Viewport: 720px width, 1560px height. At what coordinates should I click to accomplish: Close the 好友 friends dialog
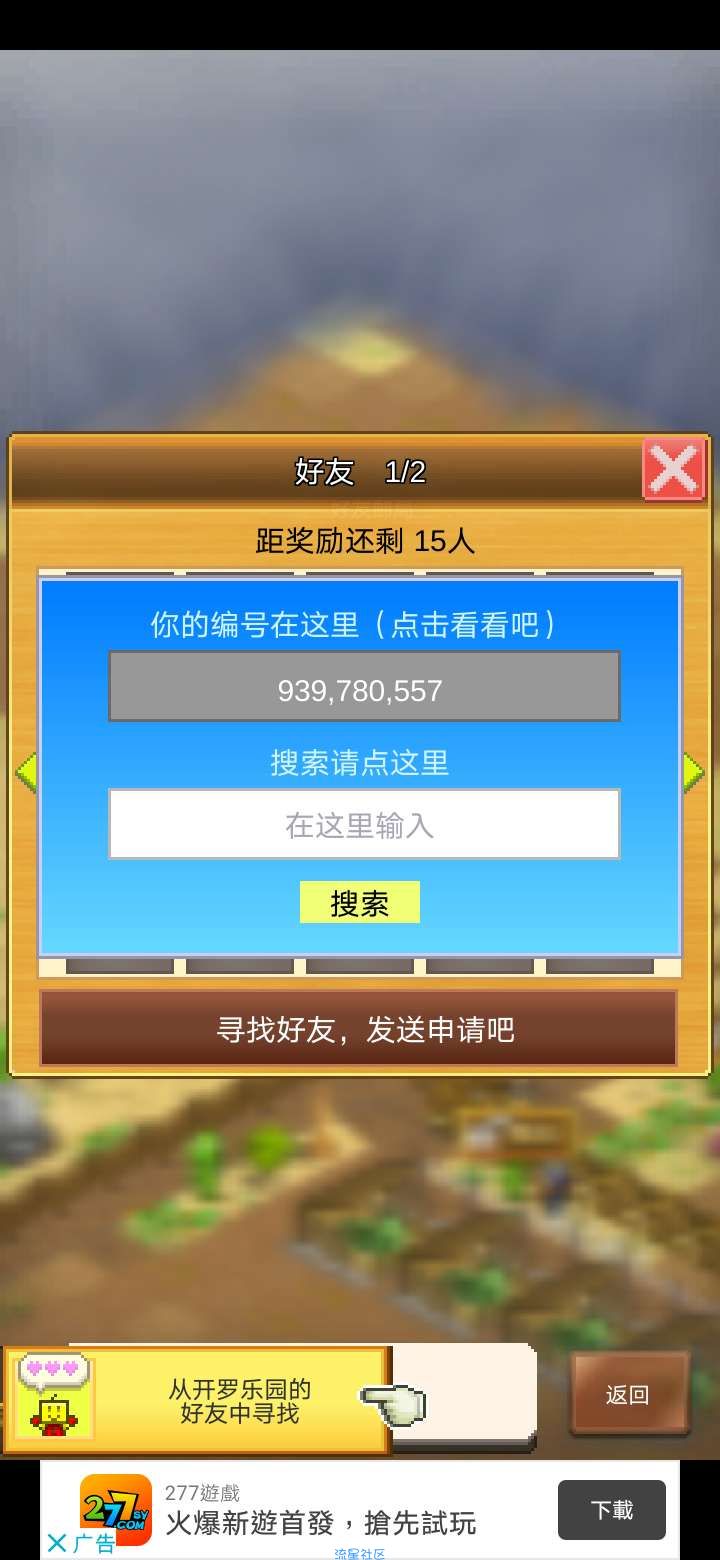[673, 469]
